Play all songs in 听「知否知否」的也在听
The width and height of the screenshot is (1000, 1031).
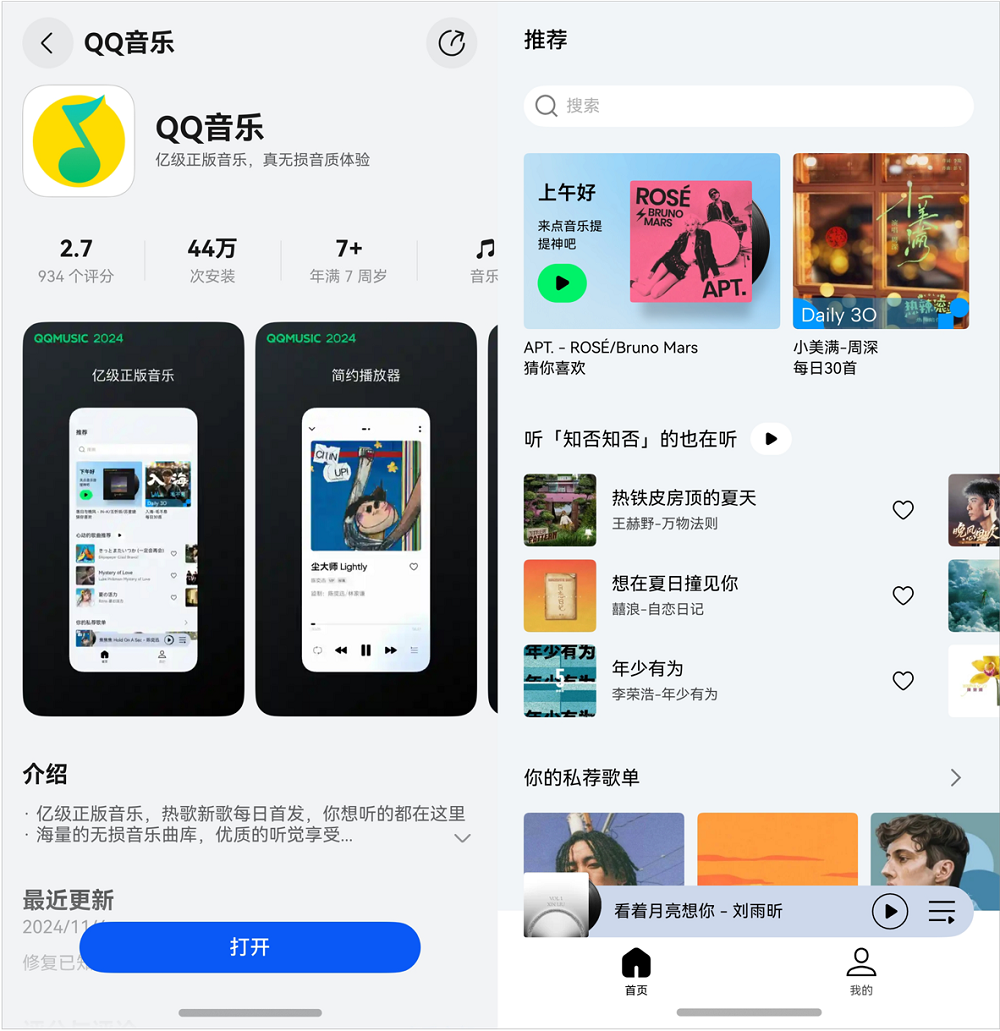tap(770, 438)
